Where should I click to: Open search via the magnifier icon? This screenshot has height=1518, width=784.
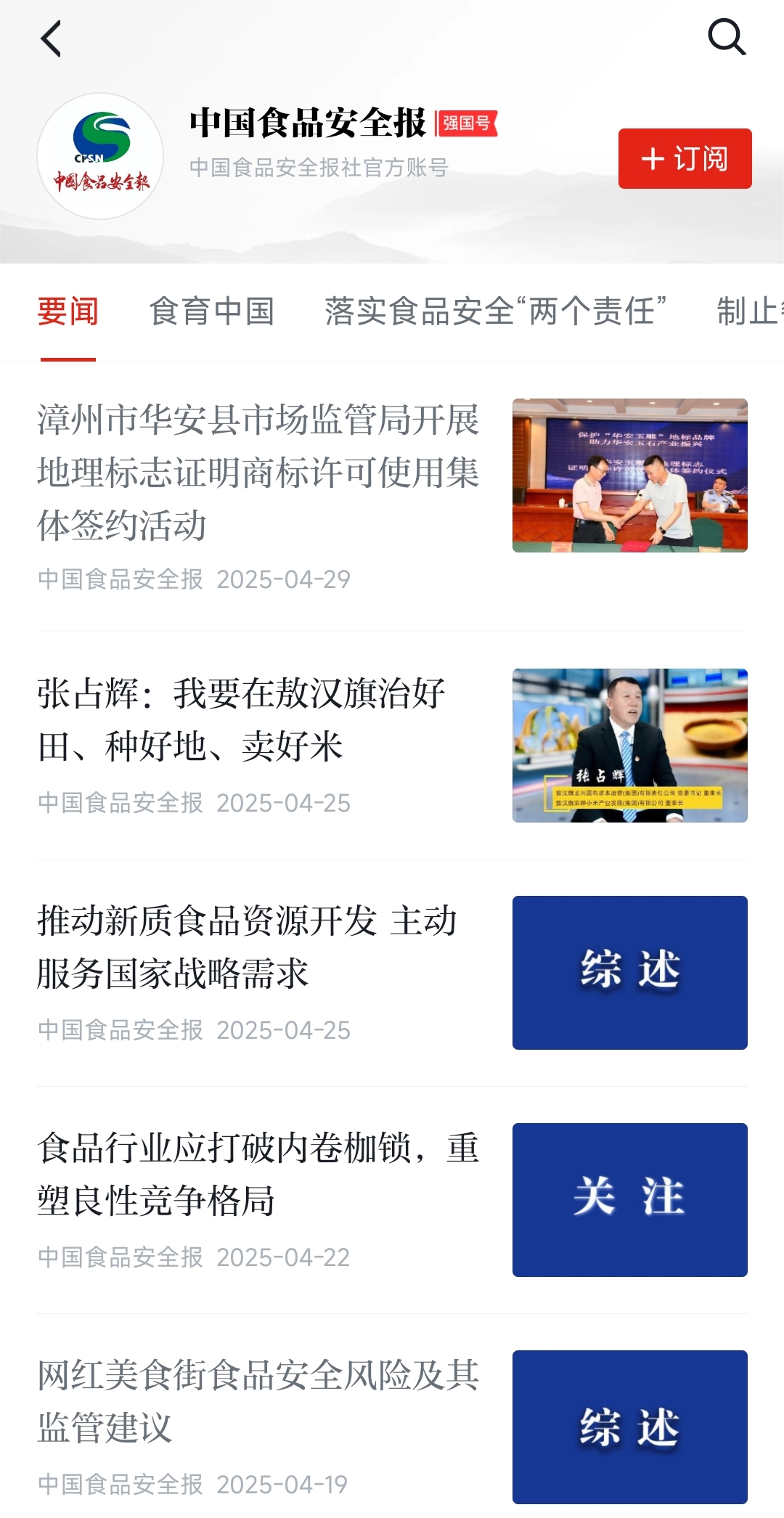[x=727, y=37]
